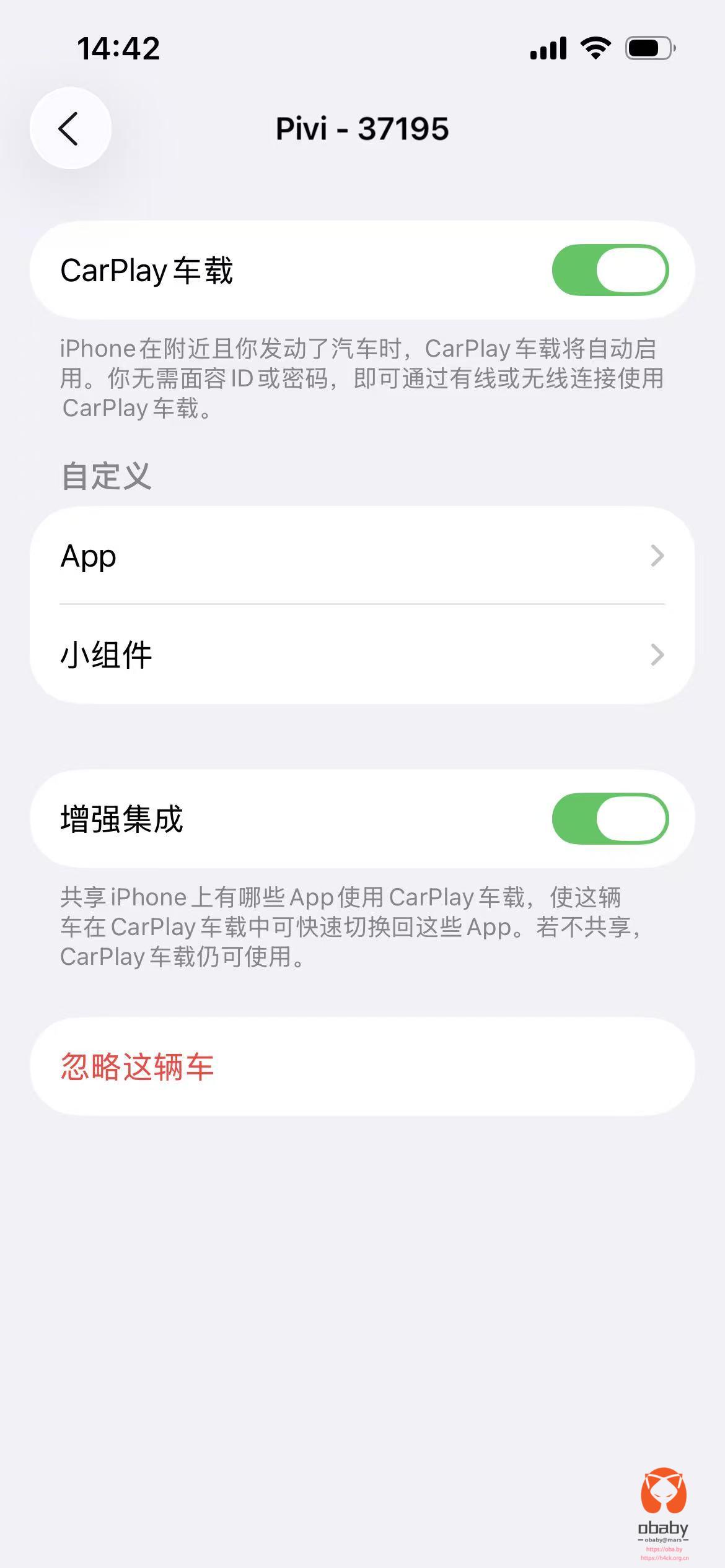The image size is (725, 1568).
Task: Disable the 增强集成 toggle
Action: pos(610,819)
